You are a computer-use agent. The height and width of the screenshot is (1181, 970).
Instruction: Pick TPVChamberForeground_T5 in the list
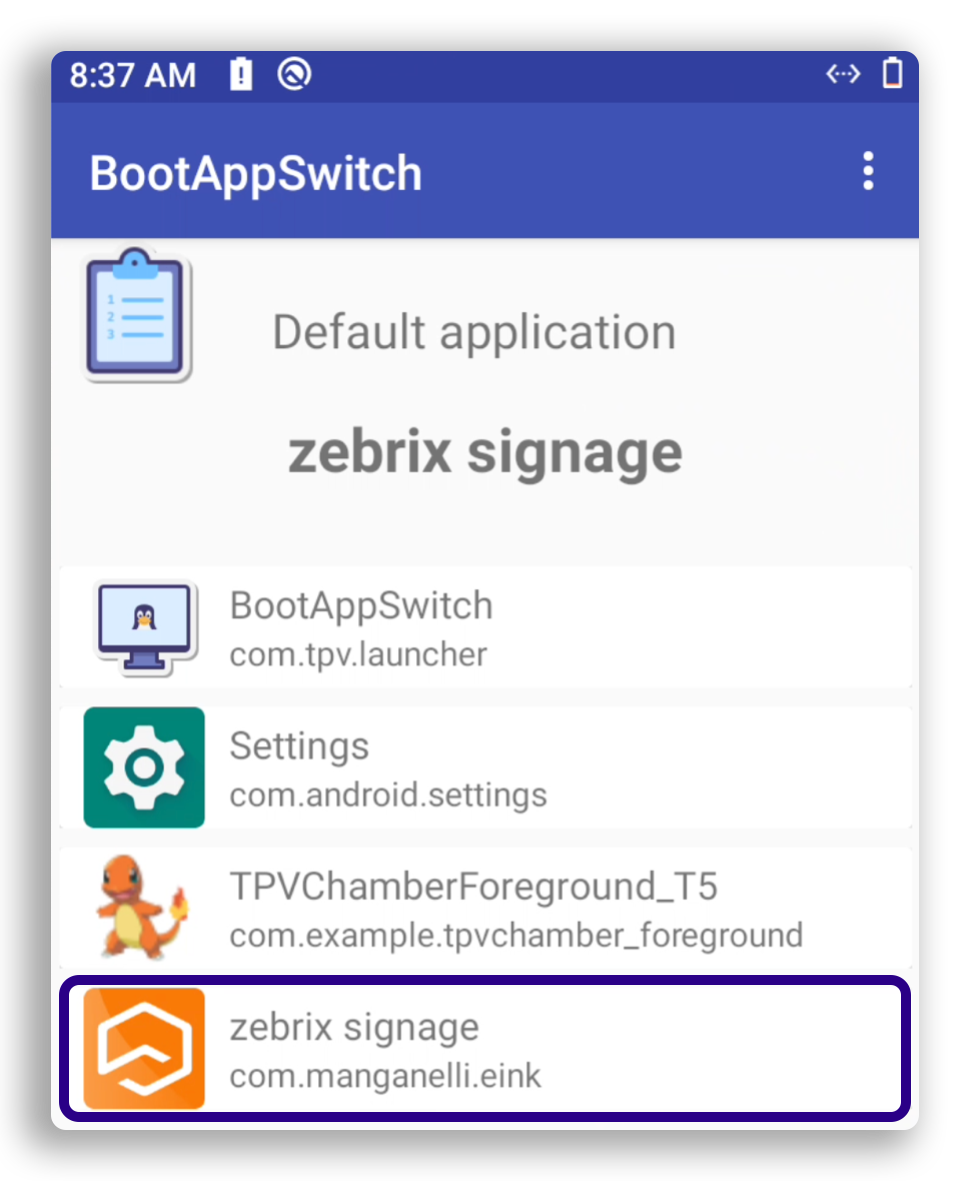point(485,908)
